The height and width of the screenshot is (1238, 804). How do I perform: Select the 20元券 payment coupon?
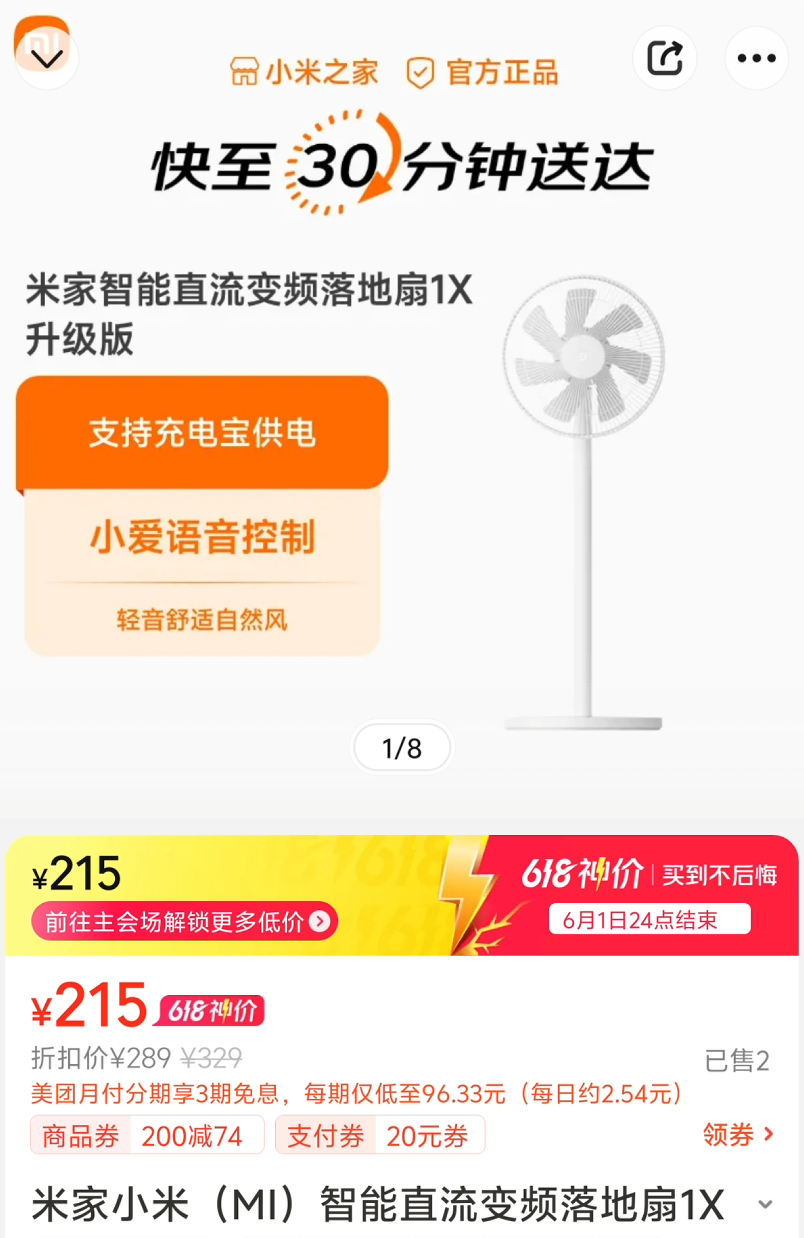pyautogui.click(x=380, y=1136)
